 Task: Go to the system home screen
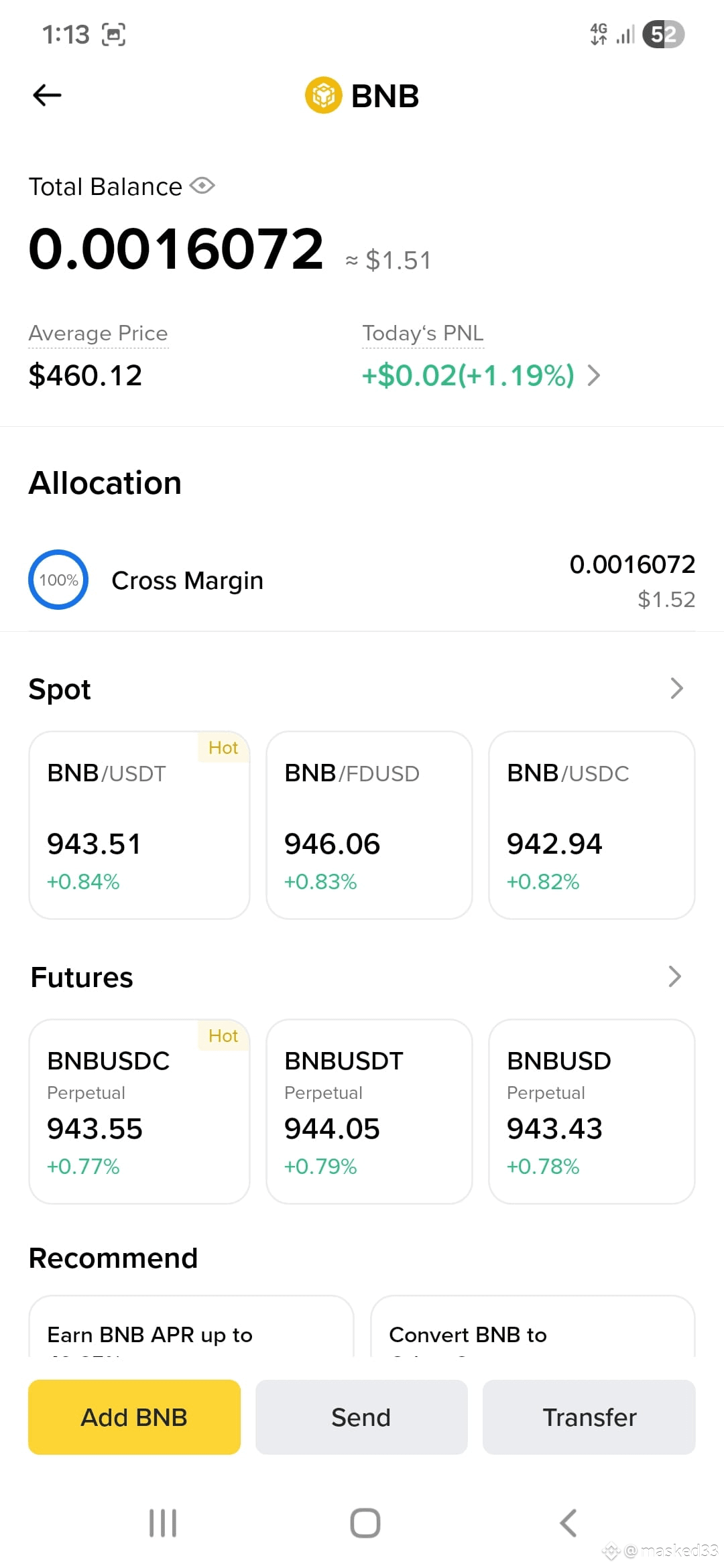click(x=365, y=1523)
